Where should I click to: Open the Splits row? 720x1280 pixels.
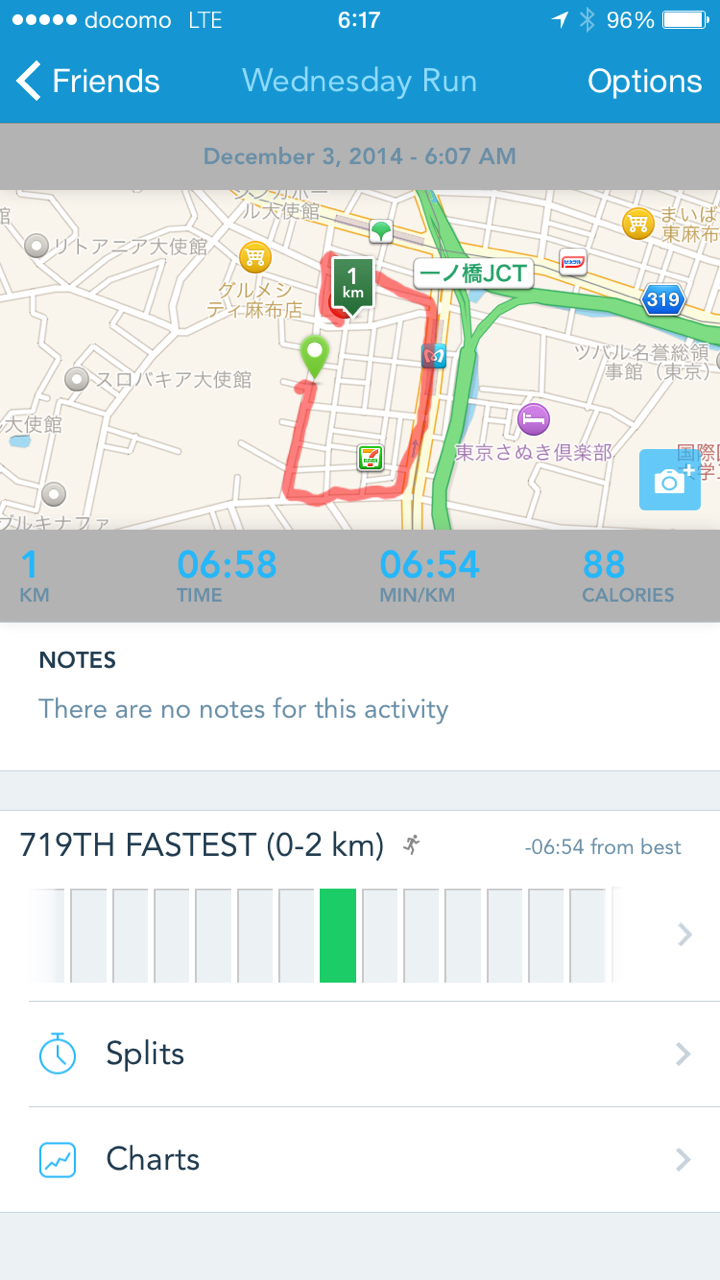(x=360, y=1054)
